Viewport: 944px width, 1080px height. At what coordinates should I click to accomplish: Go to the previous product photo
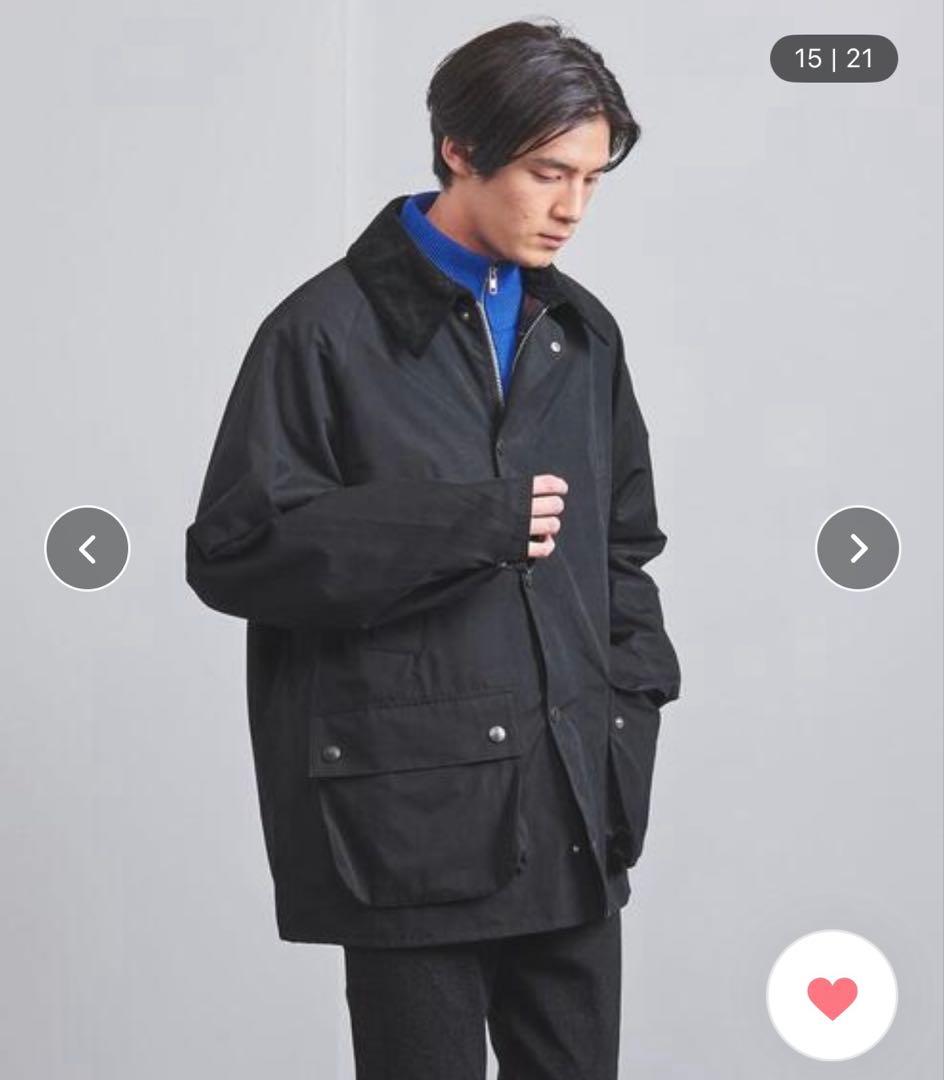(x=87, y=548)
